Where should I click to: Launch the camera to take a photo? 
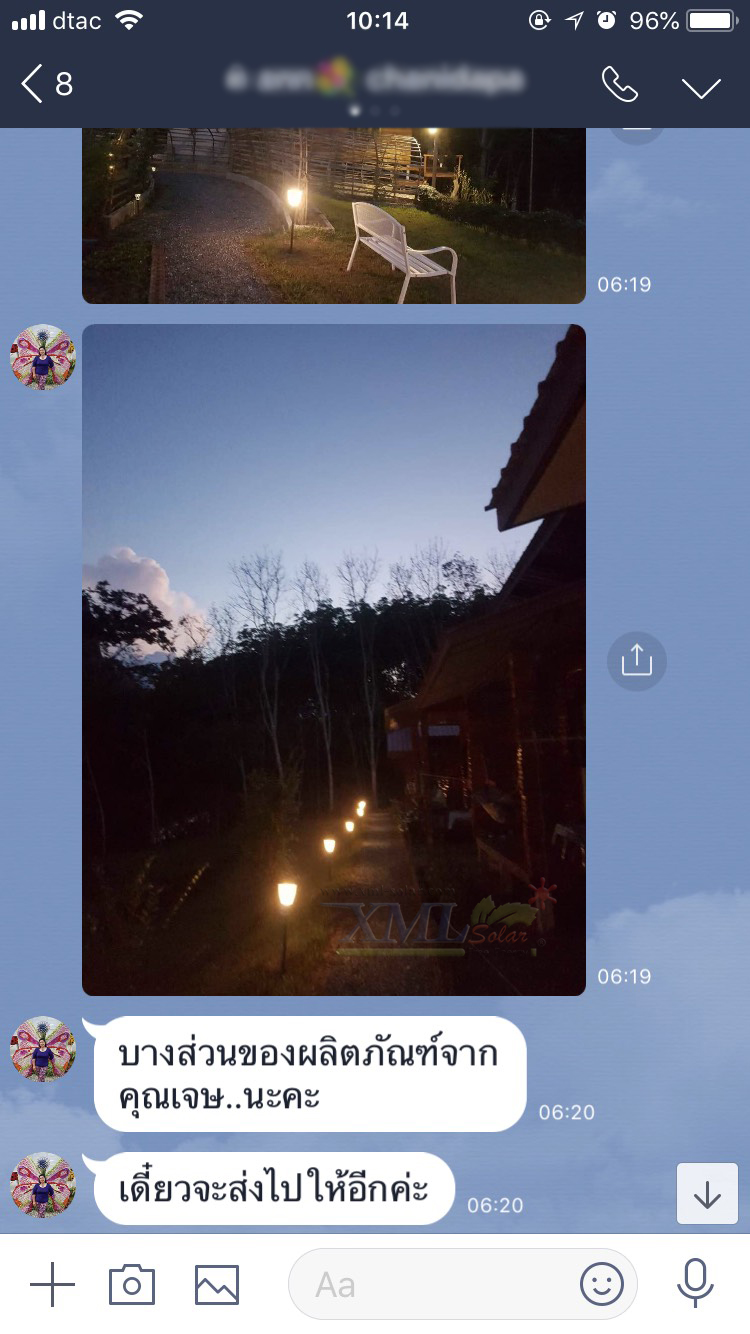(132, 1284)
